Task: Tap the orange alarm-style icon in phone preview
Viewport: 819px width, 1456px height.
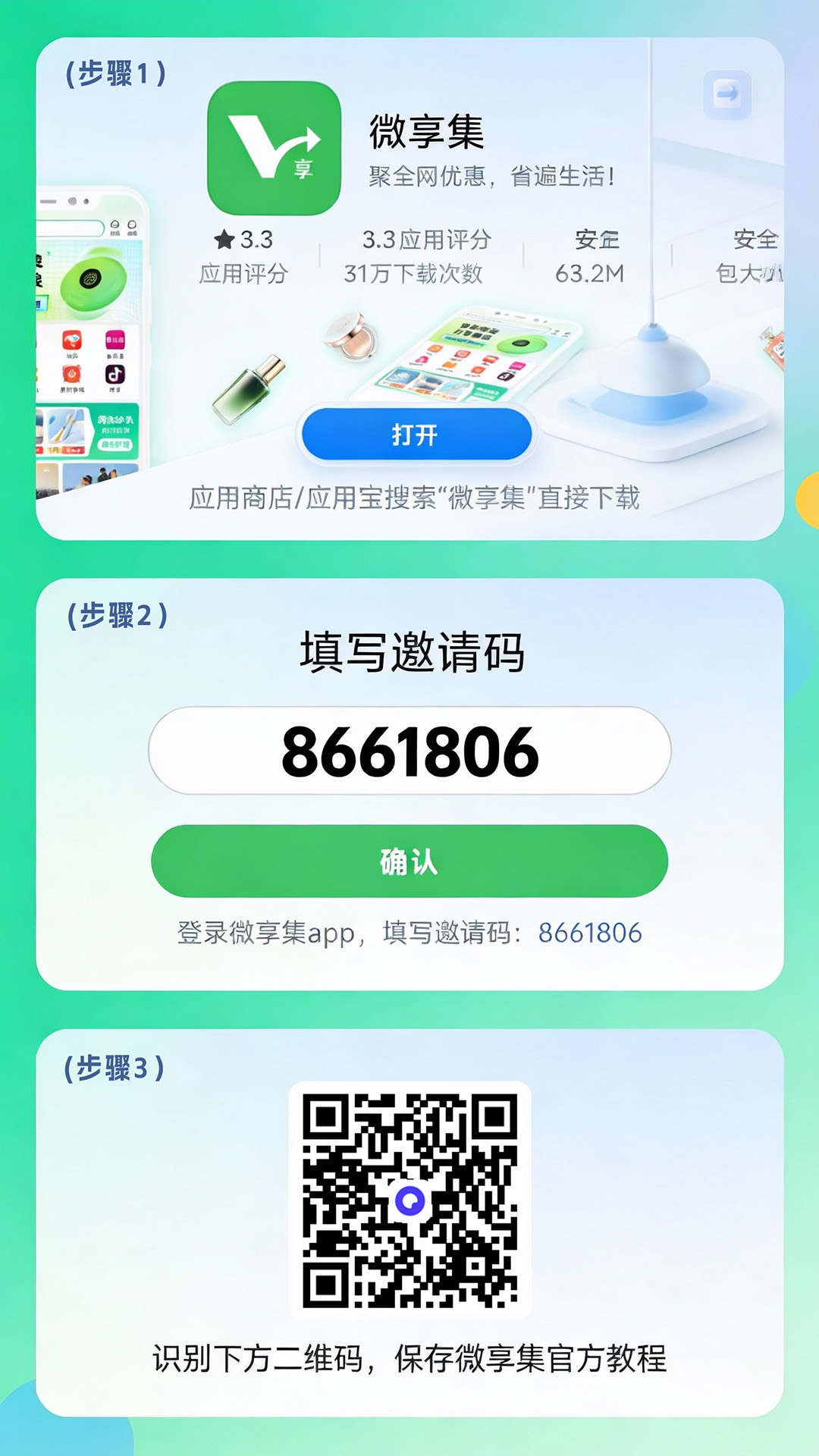Action: click(71, 374)
